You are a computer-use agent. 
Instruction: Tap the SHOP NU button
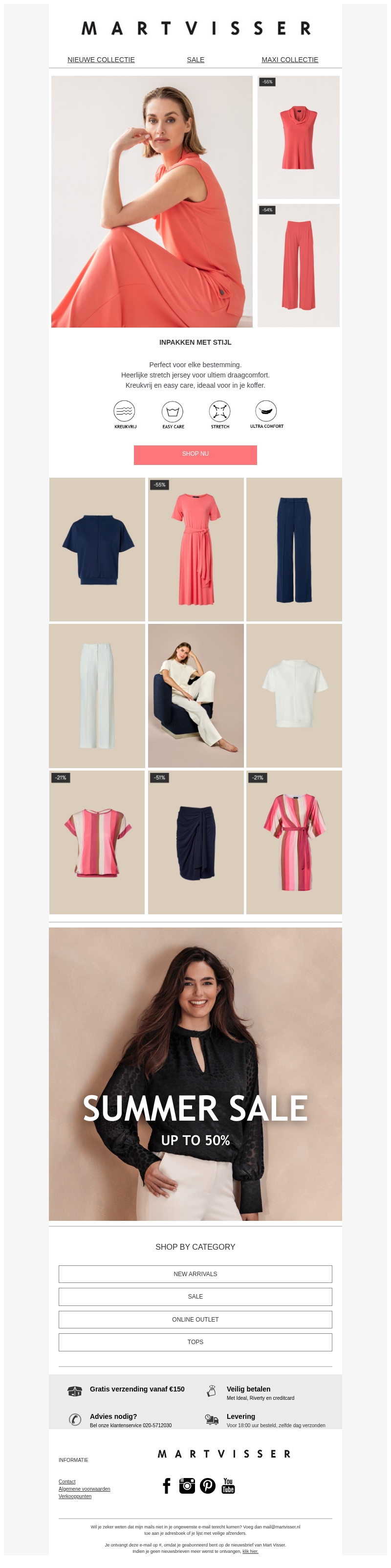(195, 455)
